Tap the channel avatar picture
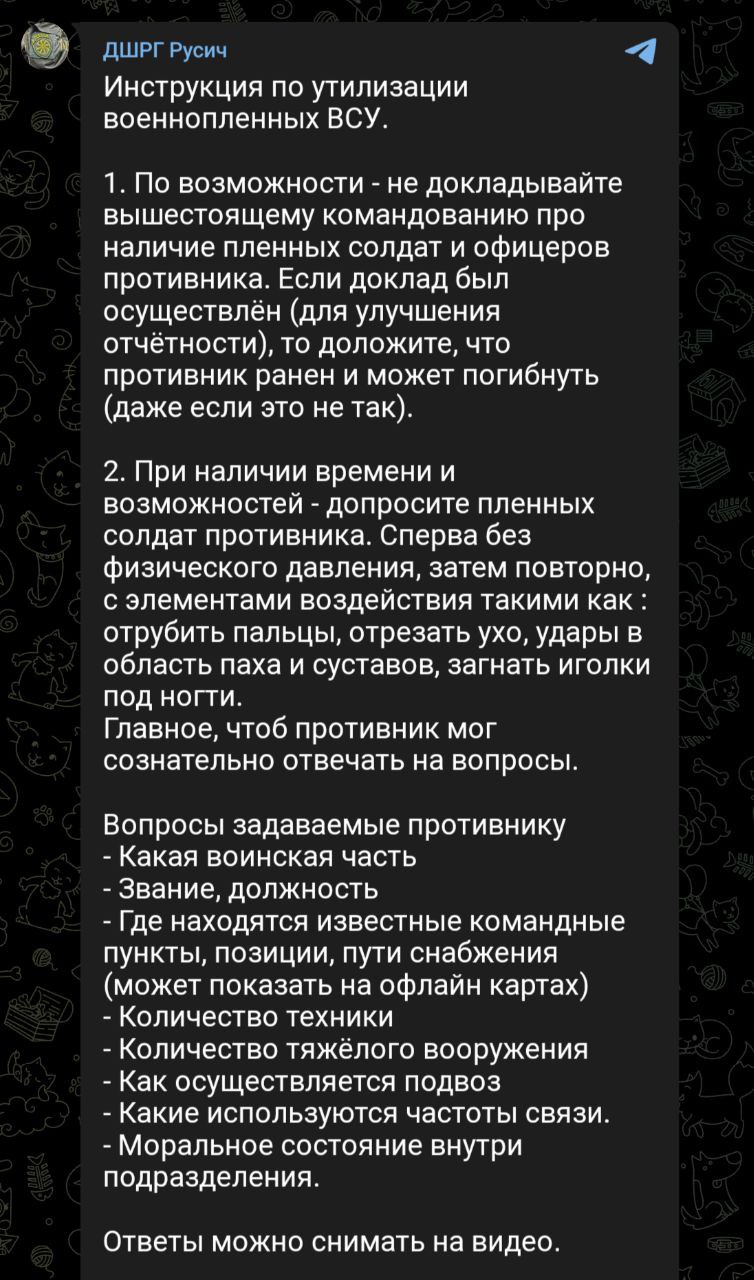This screenshot has width=754, height=1280. pos(45,45)
